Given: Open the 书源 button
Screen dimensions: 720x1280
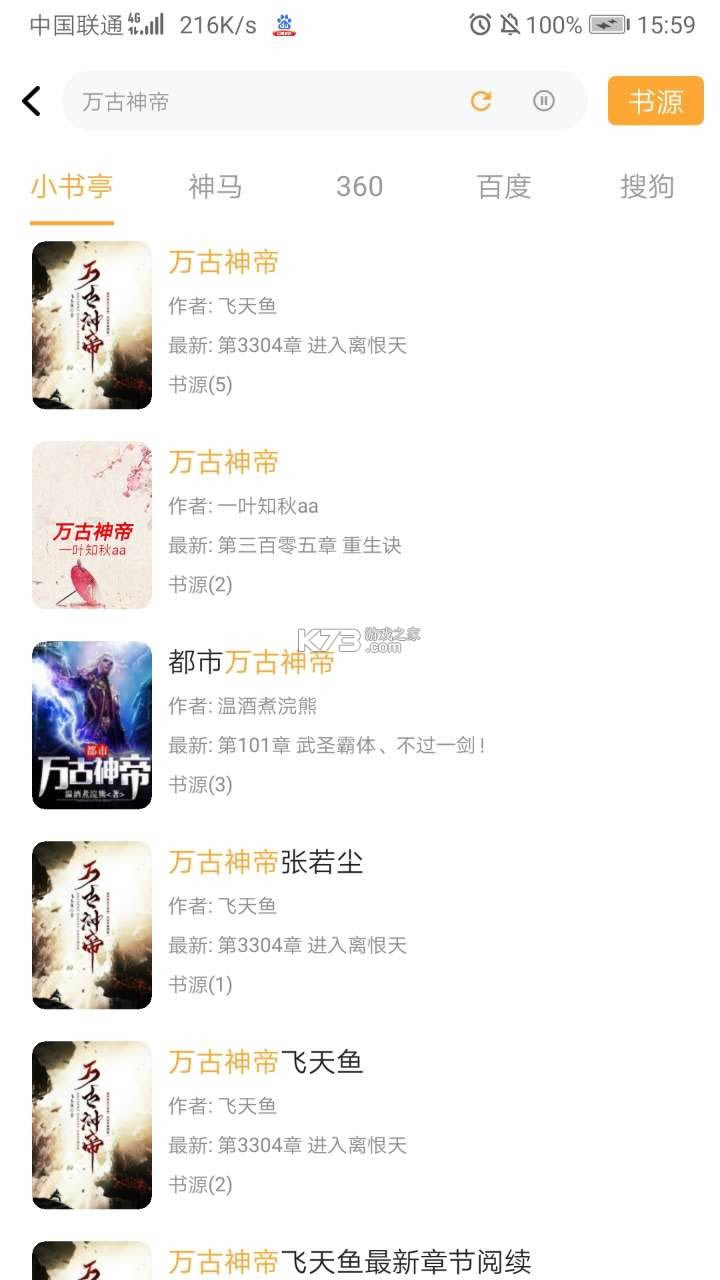Looking at the screenshot, I should pos(655,101).
